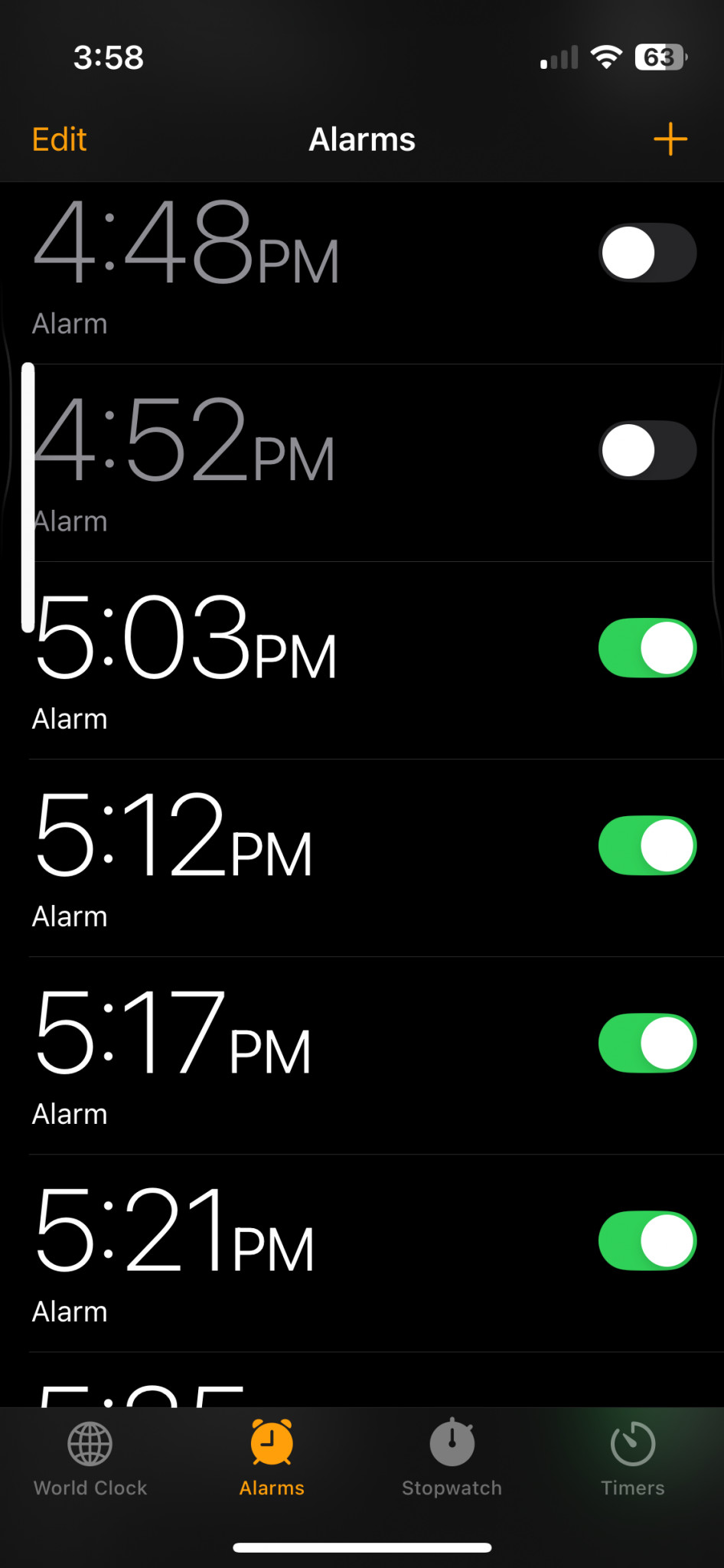Go to the Stopwatch tab

452,1459
